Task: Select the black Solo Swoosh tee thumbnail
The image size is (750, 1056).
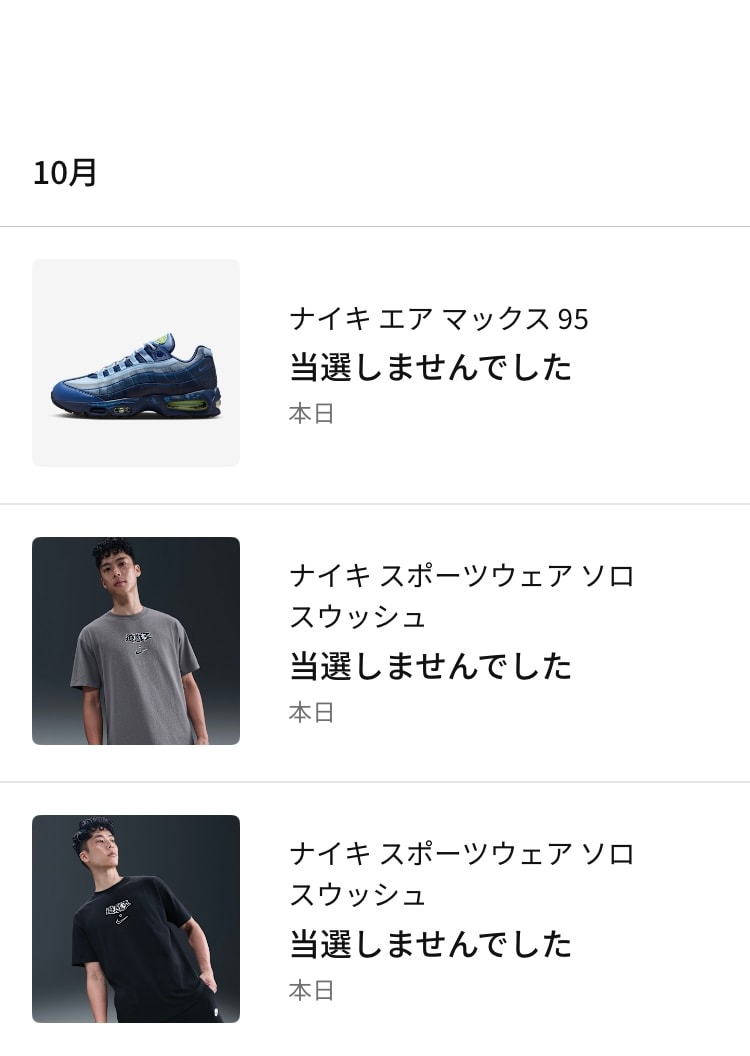Action: (x=136, y=919)
